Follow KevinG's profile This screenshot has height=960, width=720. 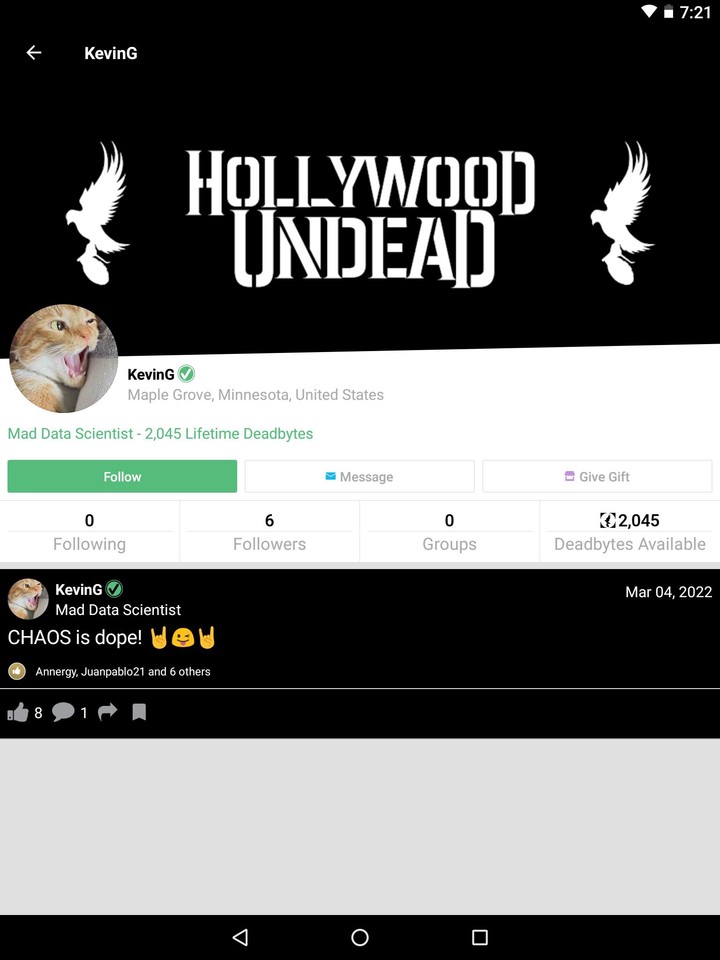pyautogui.click(x=122, y=477)
